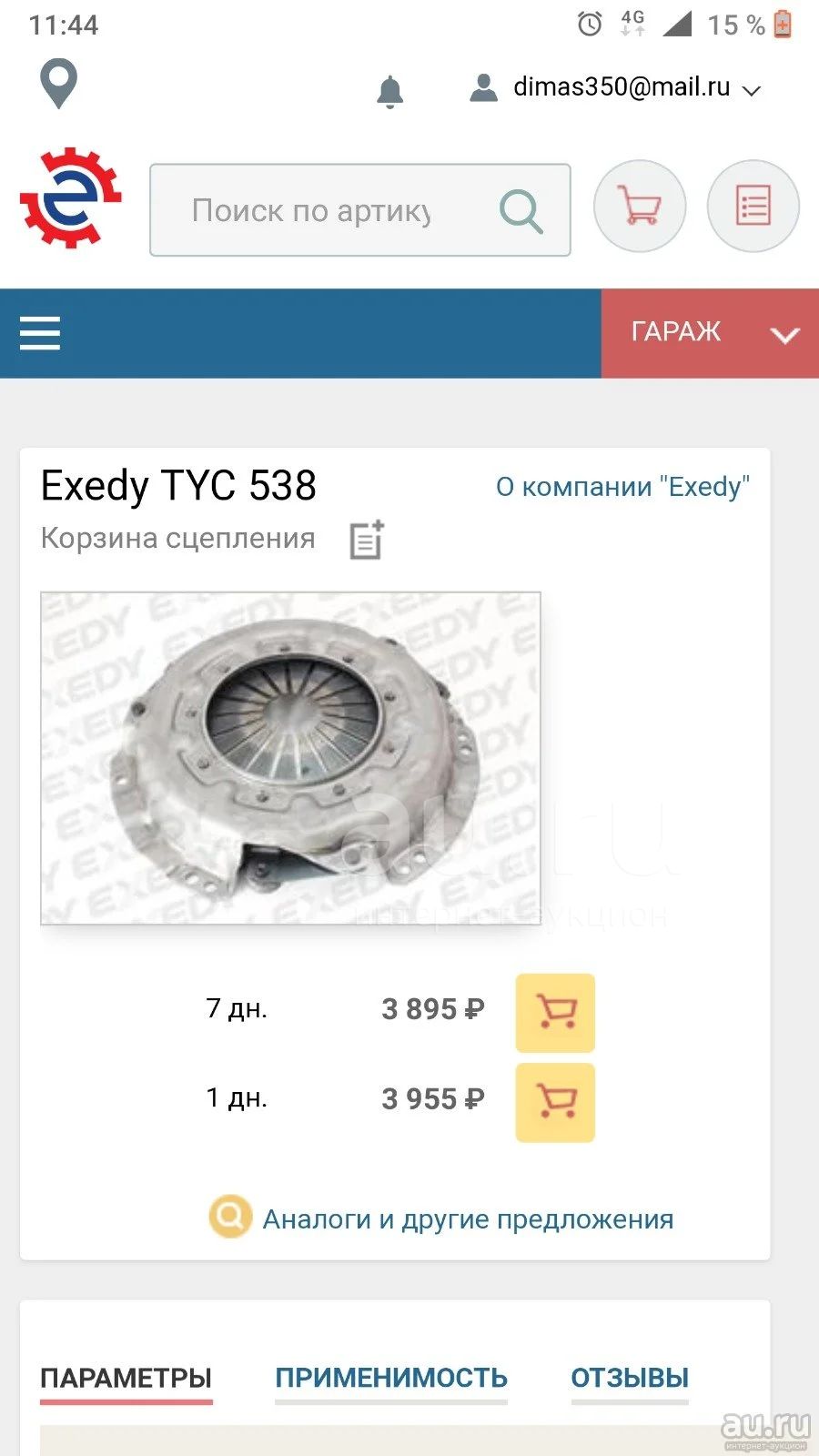The width and height of the screenshot is (819, 1456).
Task: Expand the dimas350@mail.ru account menu
Action: [614, 87]
